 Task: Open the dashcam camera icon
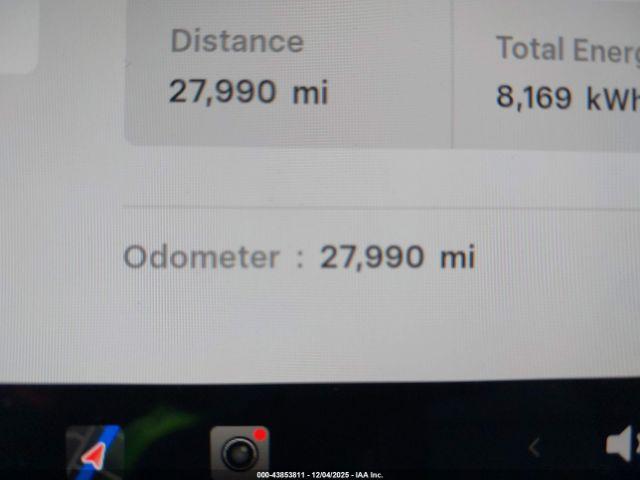pos(239,451)
